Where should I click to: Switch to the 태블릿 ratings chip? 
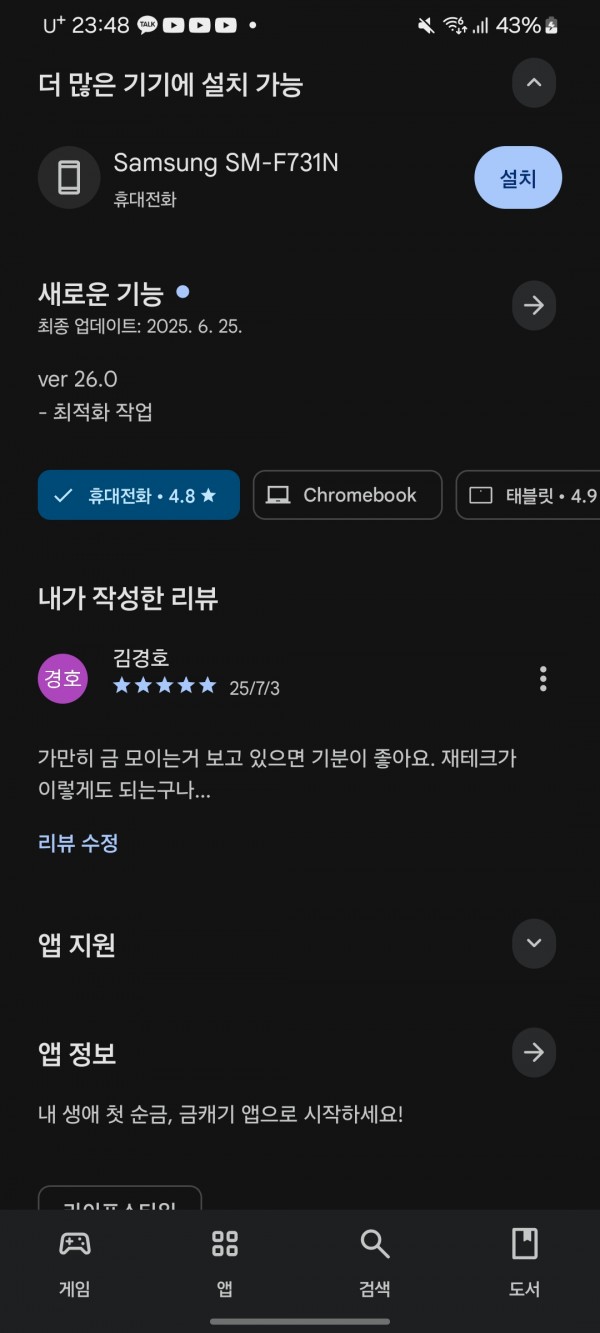tap(528, 495)
